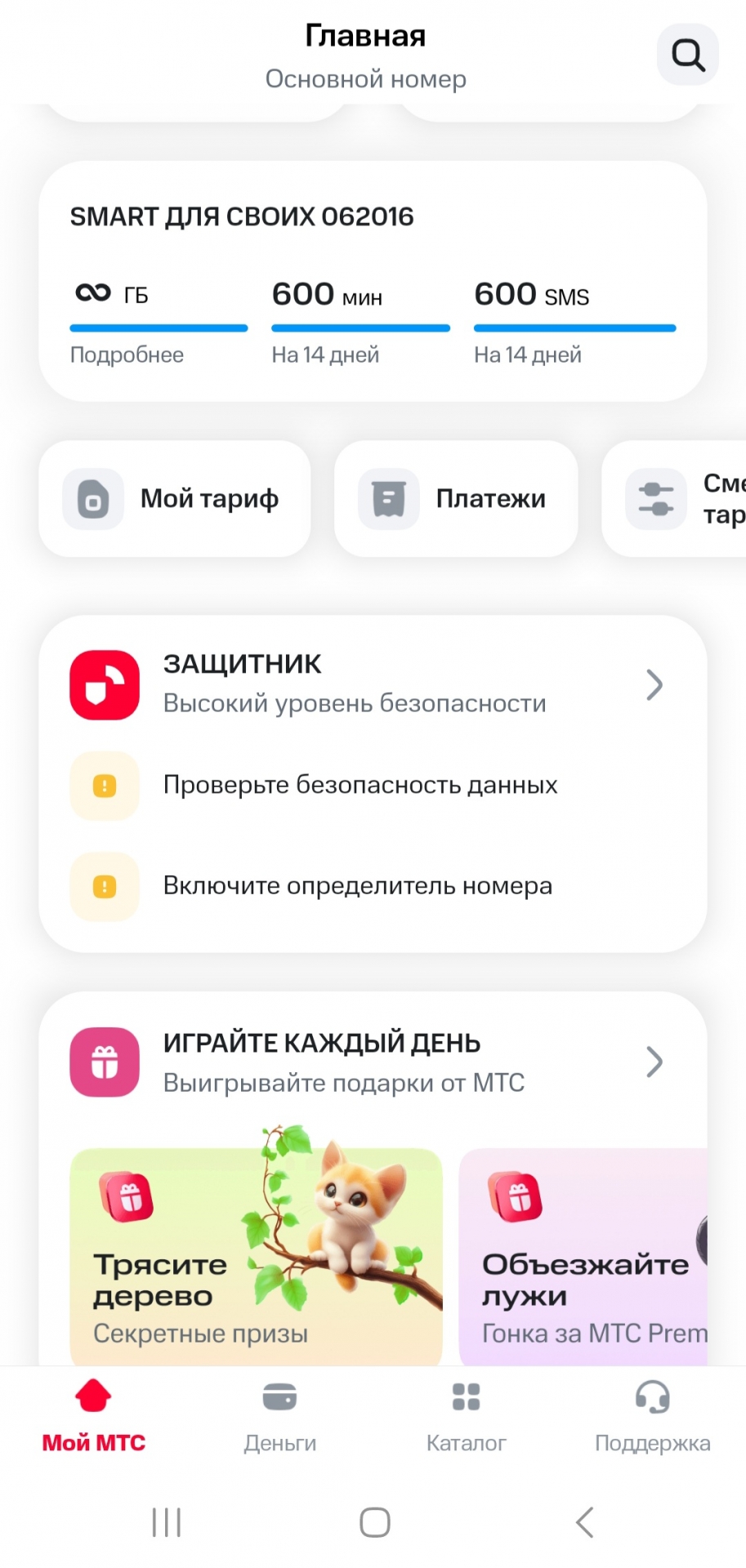Select Включите определитель номера
This screenshot has height=1568, width=746.
[x=357, y=886]
